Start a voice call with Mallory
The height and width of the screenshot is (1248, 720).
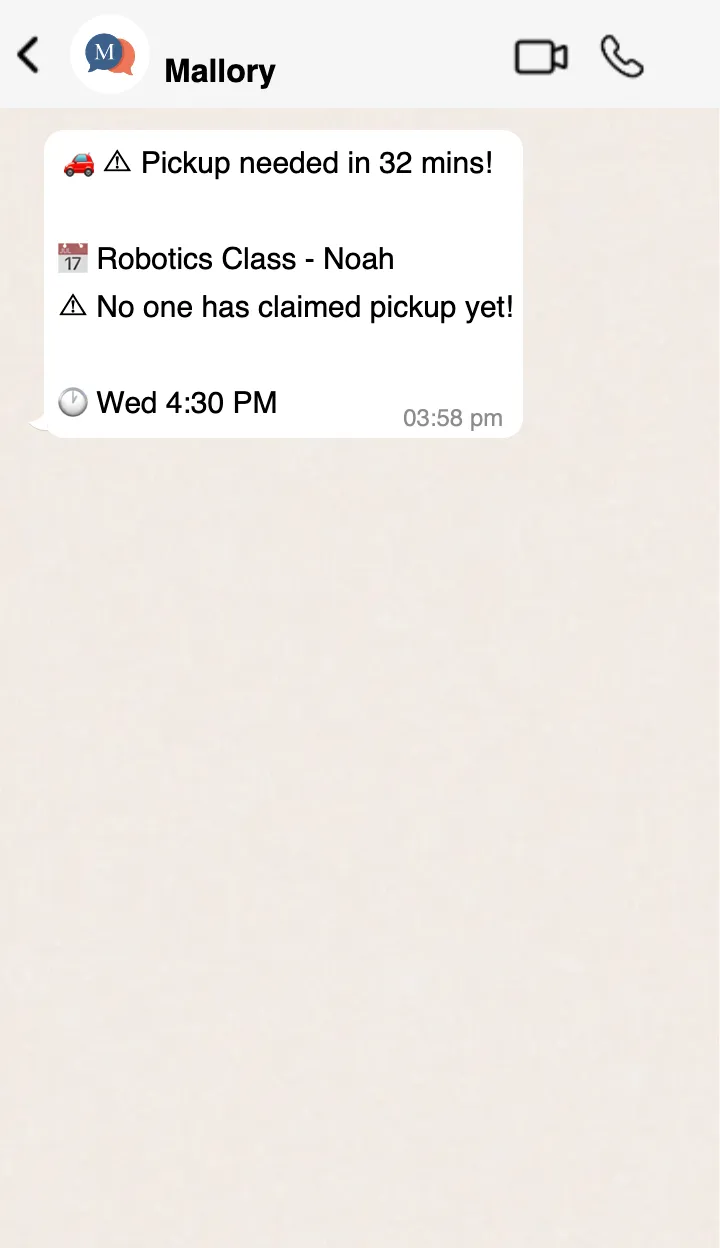click(621, 57)
